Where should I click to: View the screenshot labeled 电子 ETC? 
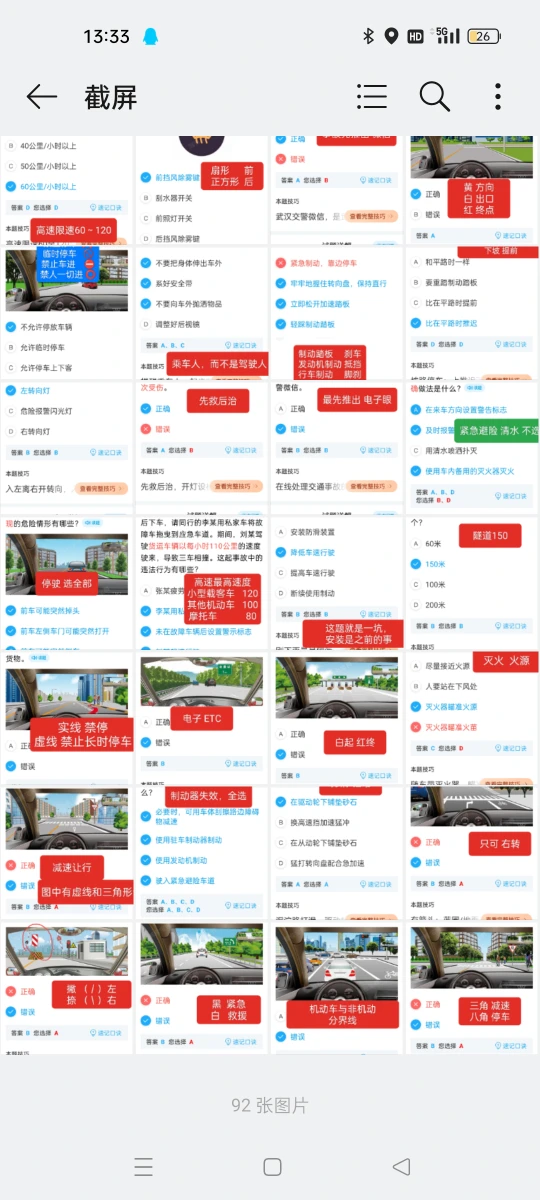[201, 717]
